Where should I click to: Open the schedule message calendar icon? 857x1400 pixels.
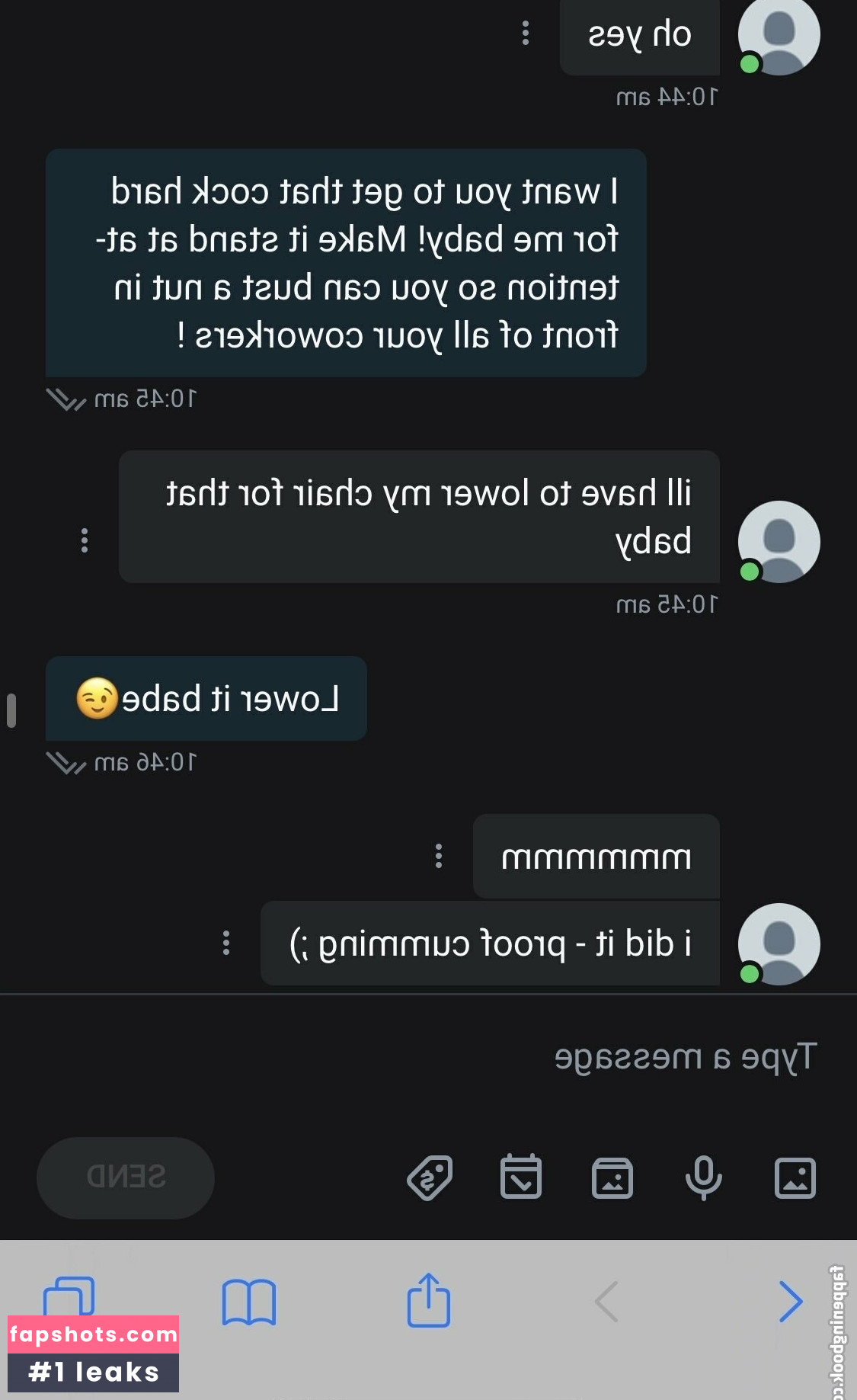point(521,1177)
